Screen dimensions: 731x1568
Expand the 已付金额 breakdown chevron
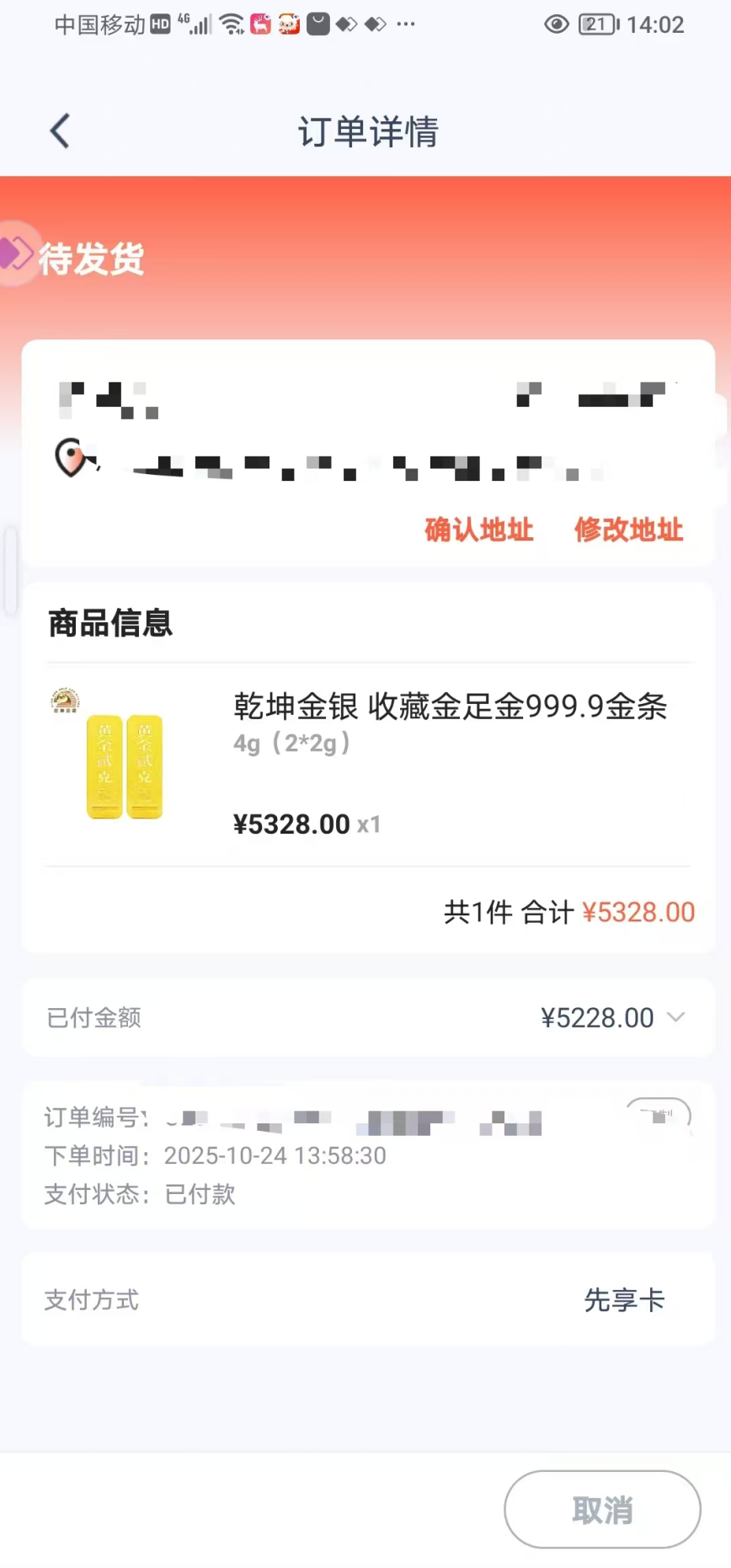675,1017
